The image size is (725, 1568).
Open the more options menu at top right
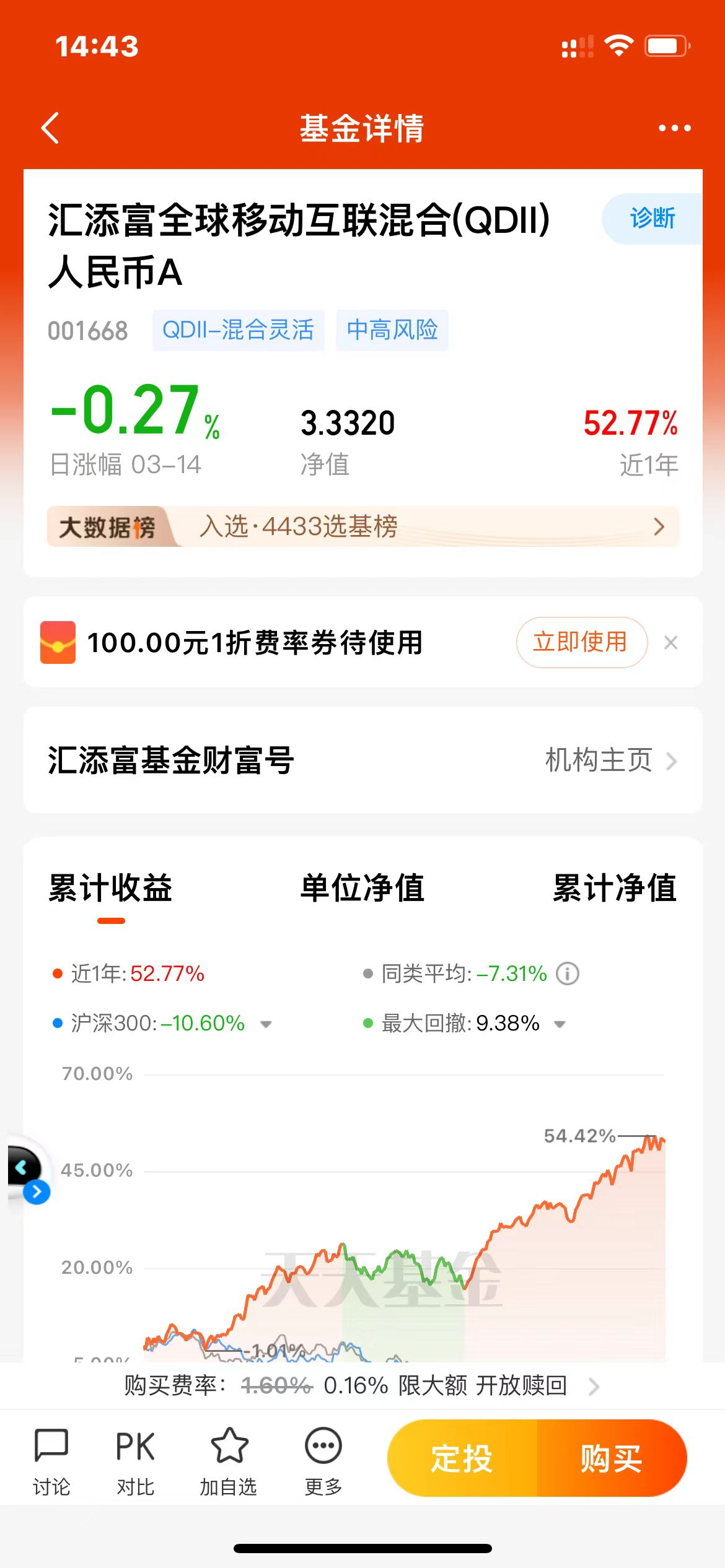coord(674,128)
